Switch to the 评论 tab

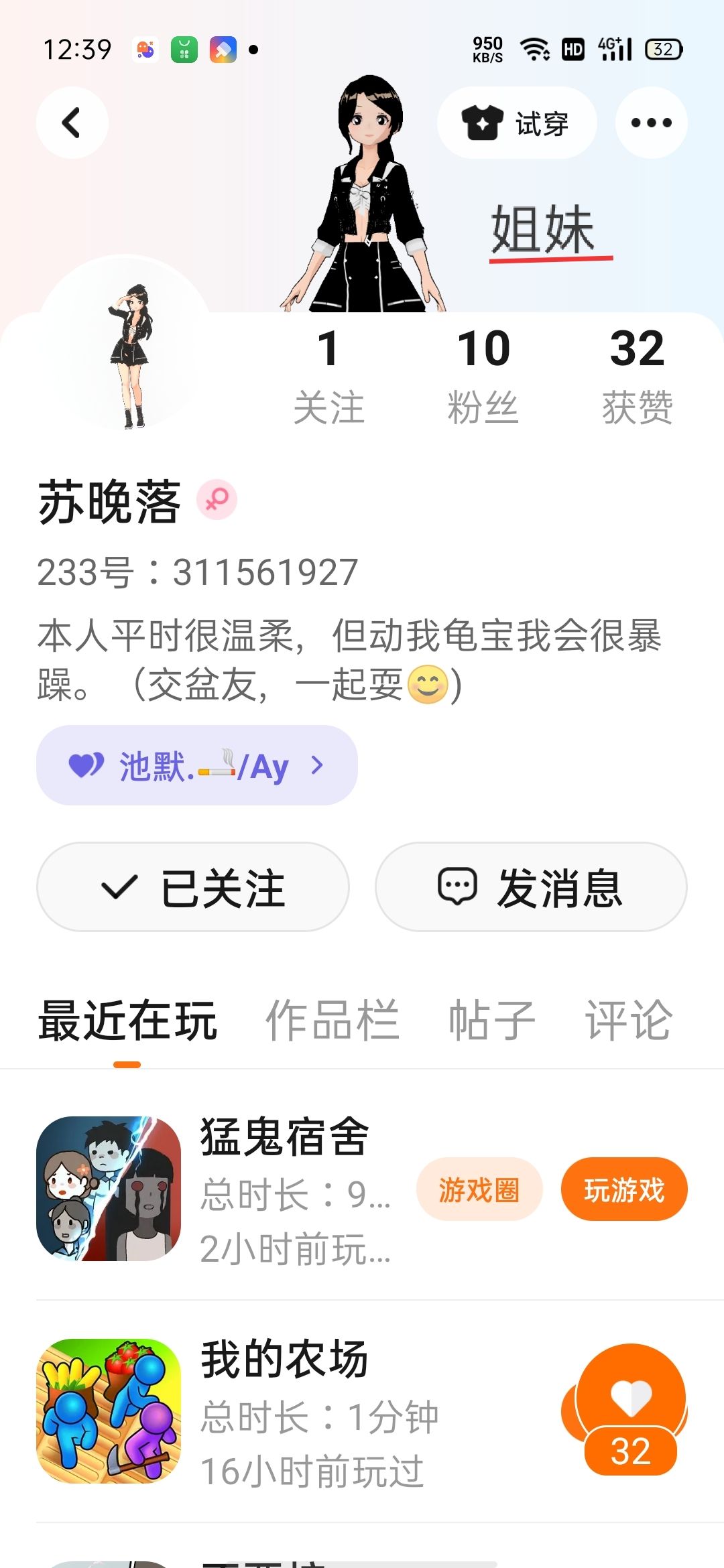pyautogui.click(x=629, y=1021)
